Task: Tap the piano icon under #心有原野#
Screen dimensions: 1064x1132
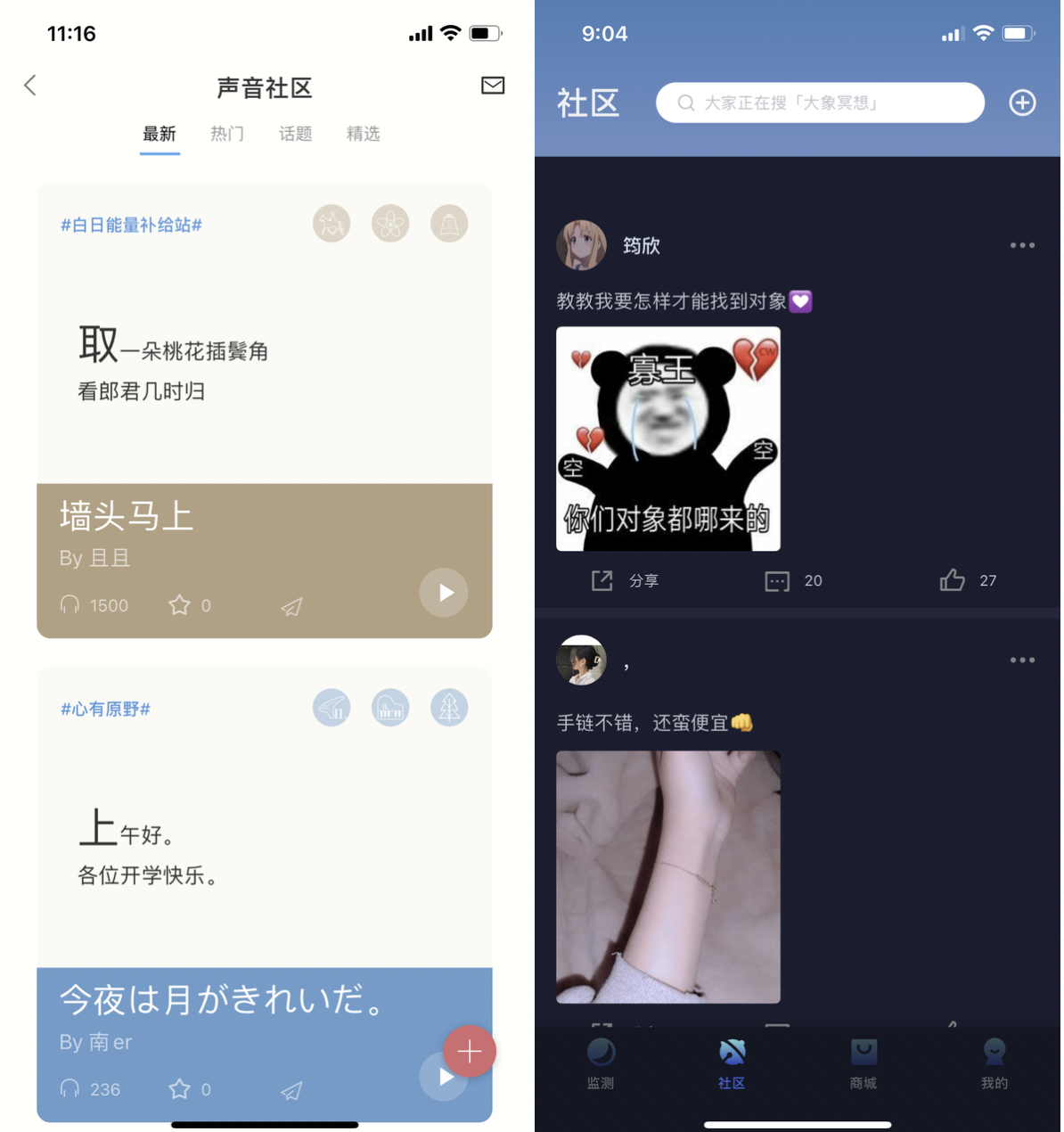Action: pyautogui.click(x=390, y=707)
